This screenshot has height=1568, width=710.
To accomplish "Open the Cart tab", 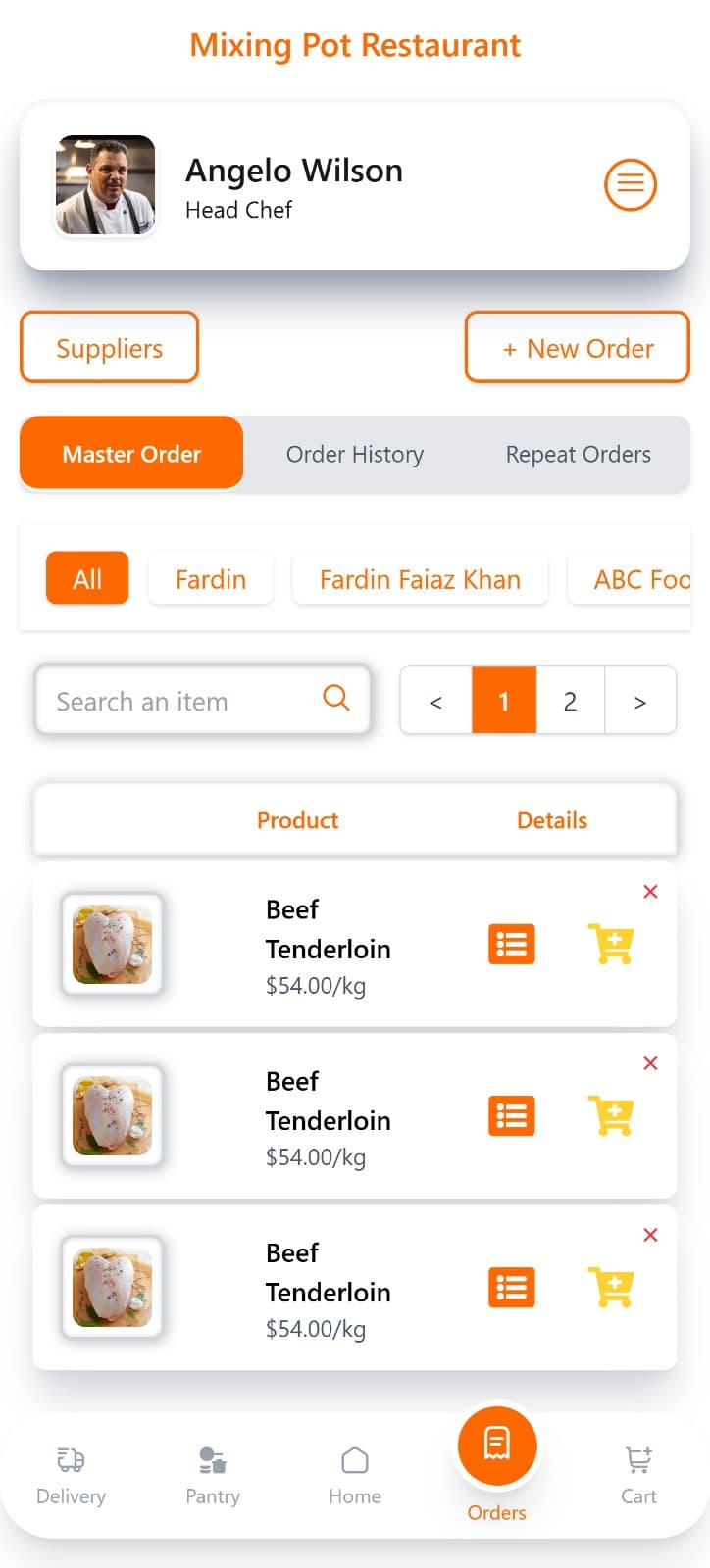I will [638, 1475].
